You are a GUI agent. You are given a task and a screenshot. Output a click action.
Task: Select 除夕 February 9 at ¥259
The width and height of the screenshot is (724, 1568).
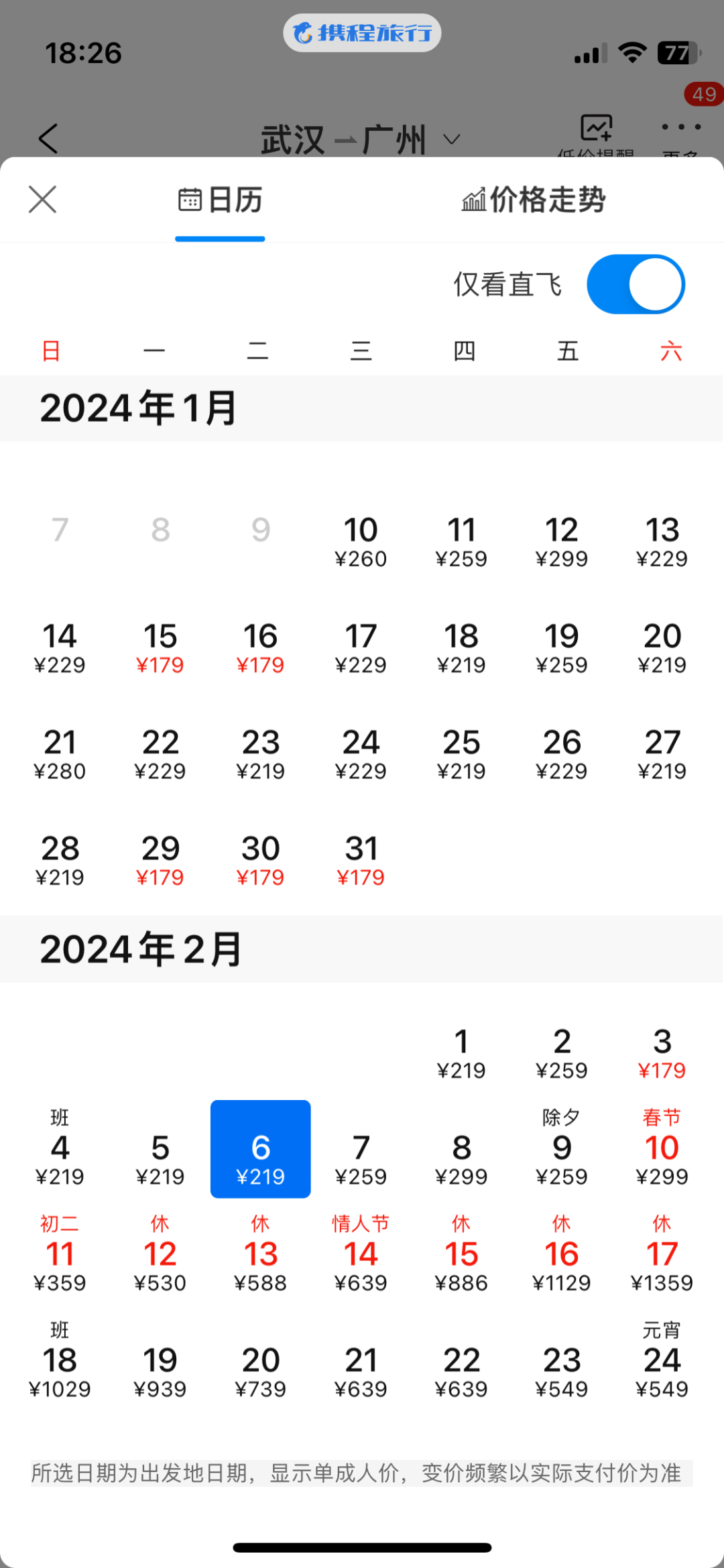pos(561,1149)
